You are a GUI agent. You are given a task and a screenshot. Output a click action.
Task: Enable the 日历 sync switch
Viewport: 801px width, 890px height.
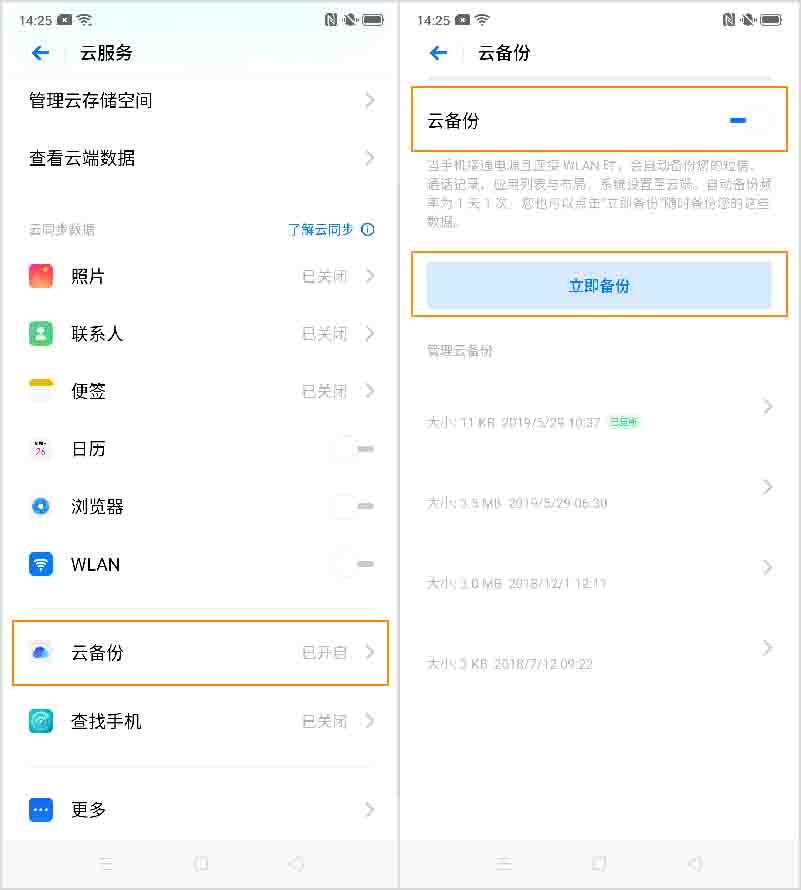click(352, 449)
